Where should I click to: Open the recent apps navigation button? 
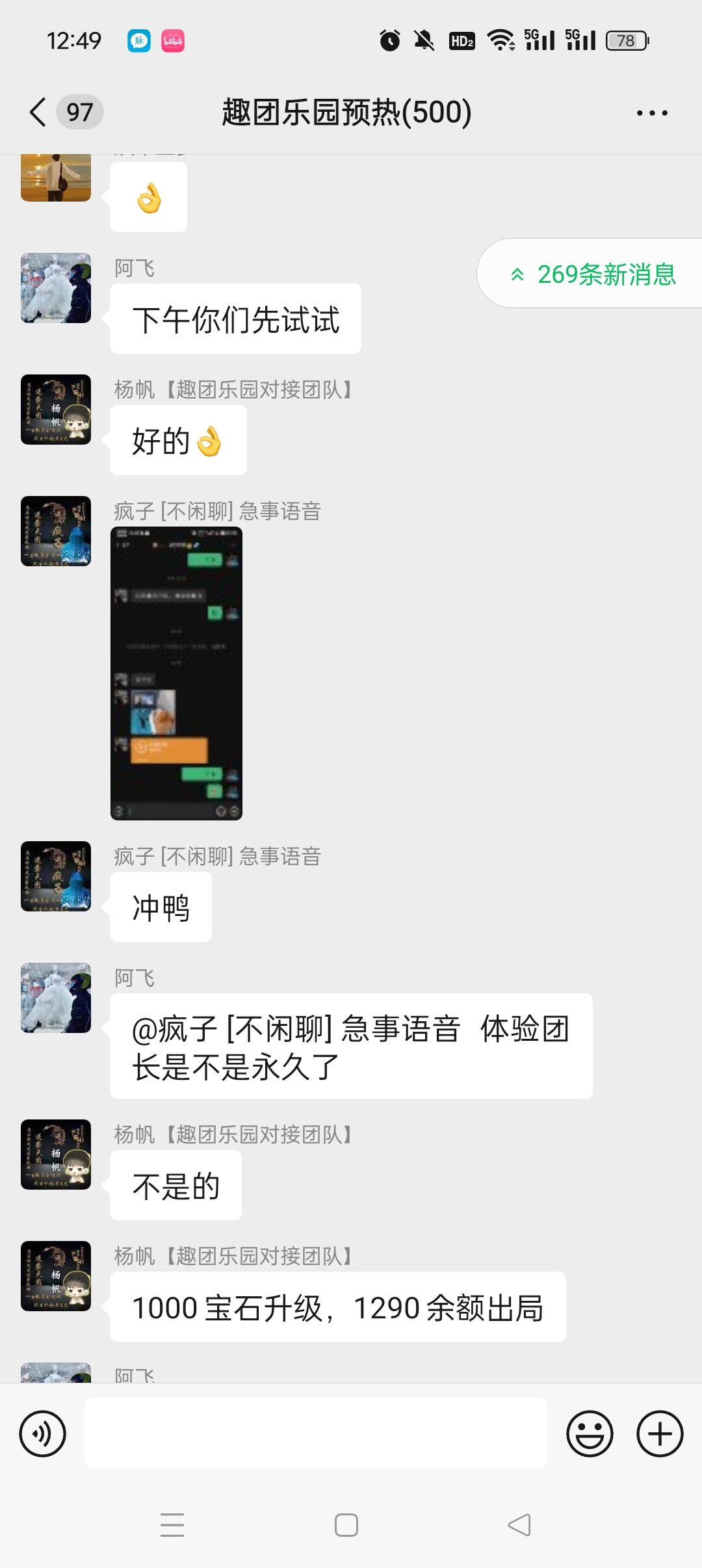click(x=172, y=1524)
